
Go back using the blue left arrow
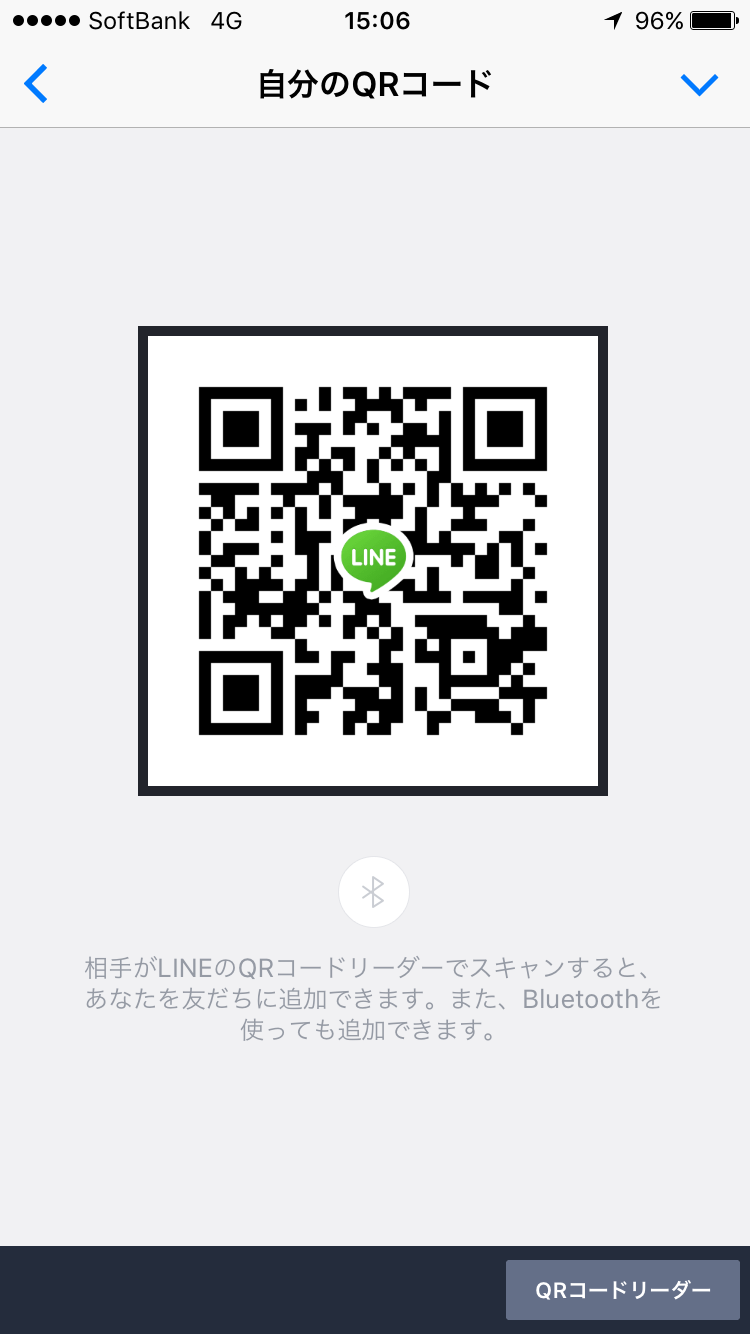point(36,84)
